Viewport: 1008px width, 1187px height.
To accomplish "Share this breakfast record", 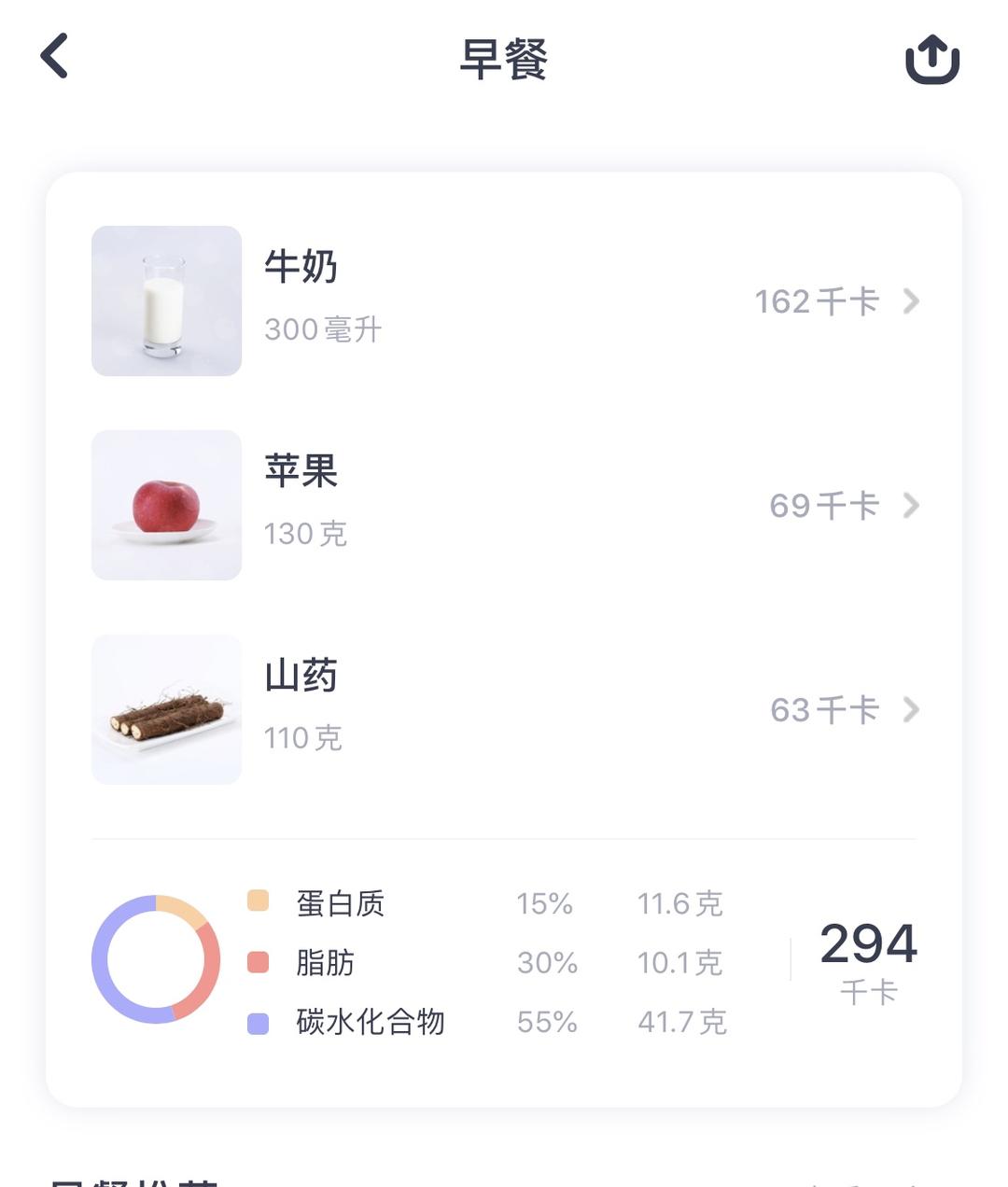I will pos(931,59).
